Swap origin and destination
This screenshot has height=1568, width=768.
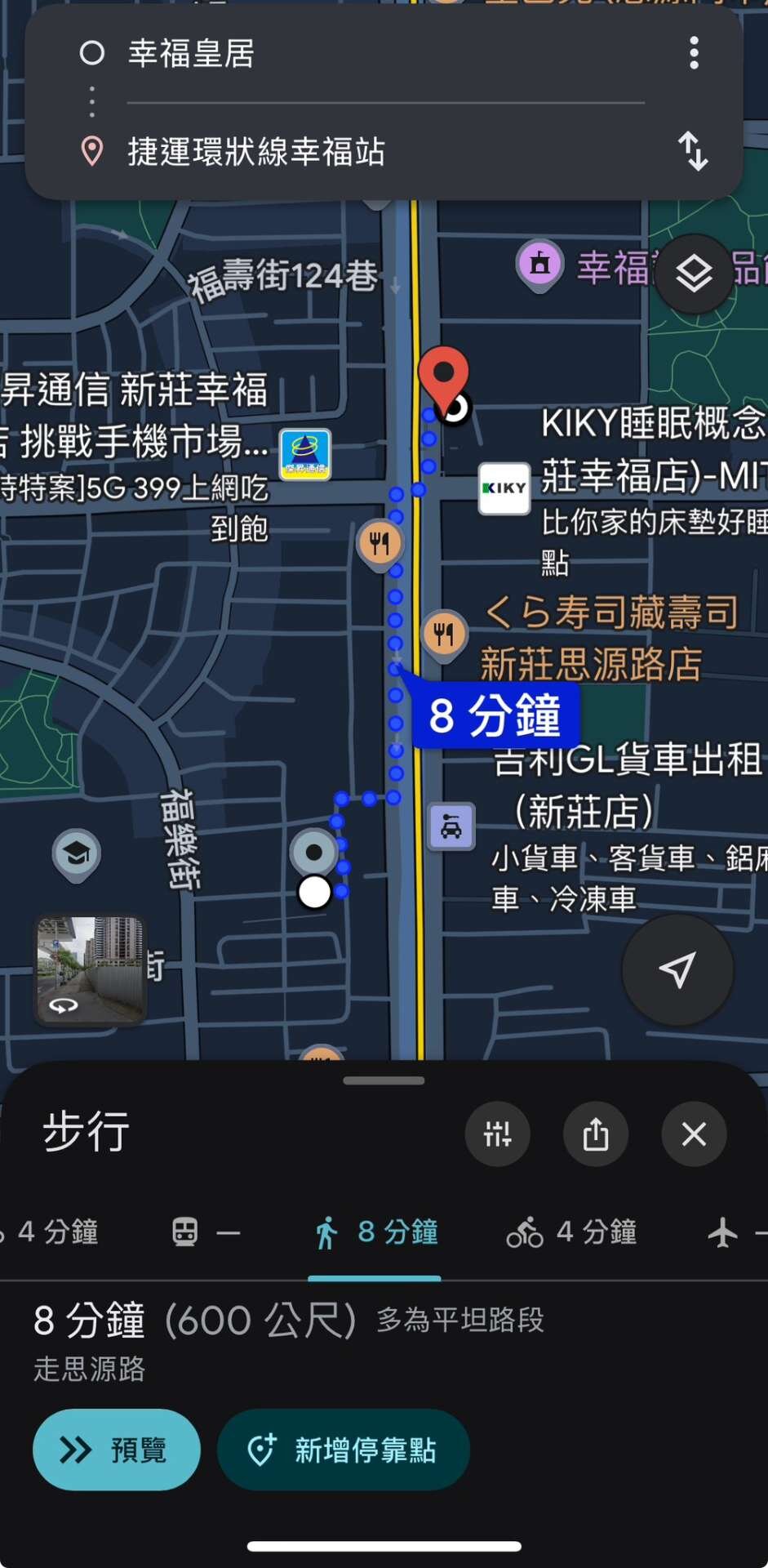(693, 151)
